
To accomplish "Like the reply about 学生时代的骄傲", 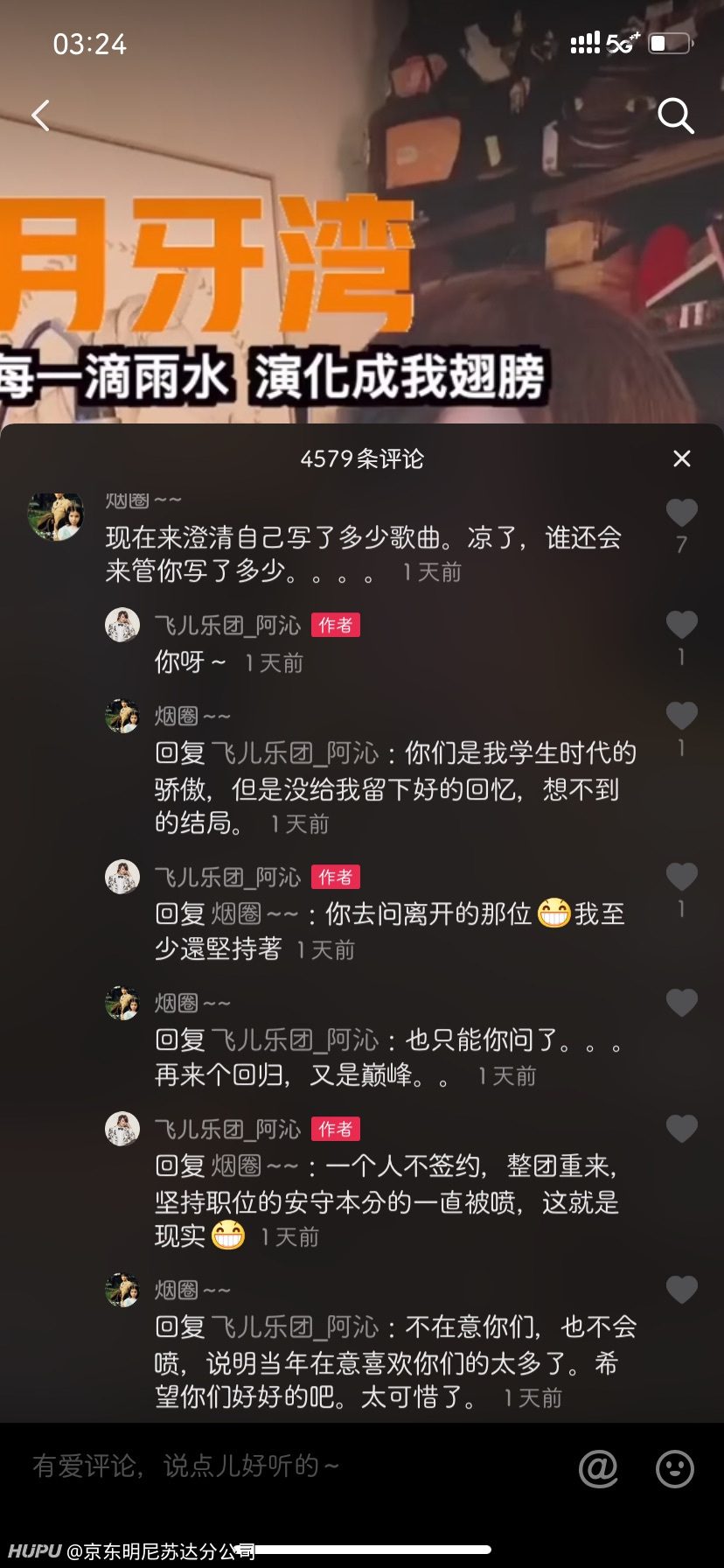I will (x=682, y=716).
